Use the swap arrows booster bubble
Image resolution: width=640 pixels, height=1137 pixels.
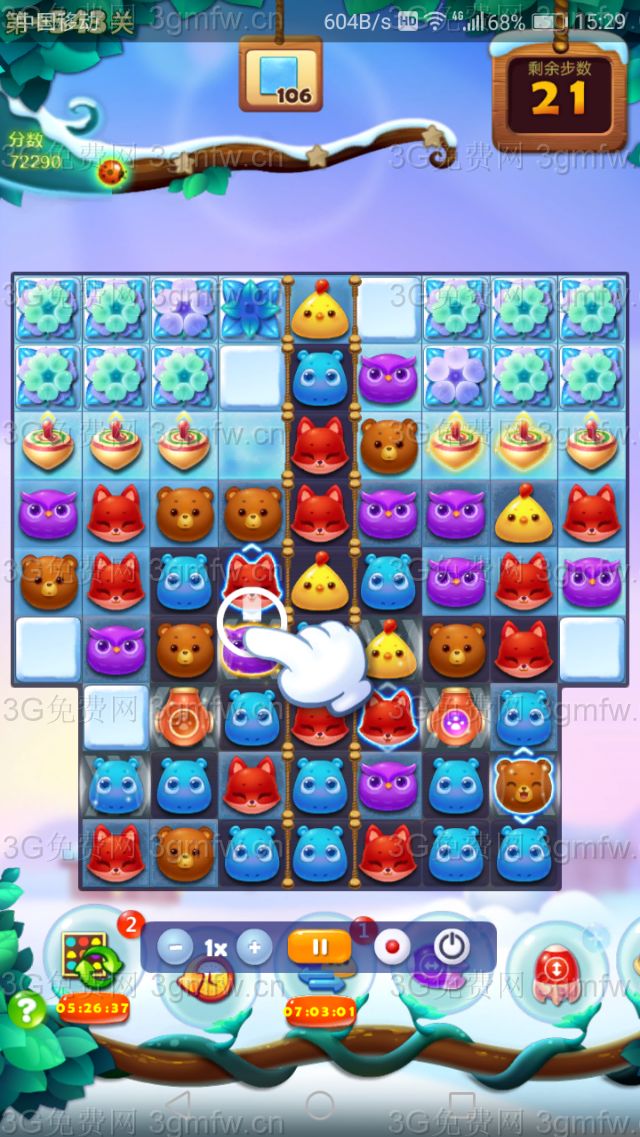321,980
